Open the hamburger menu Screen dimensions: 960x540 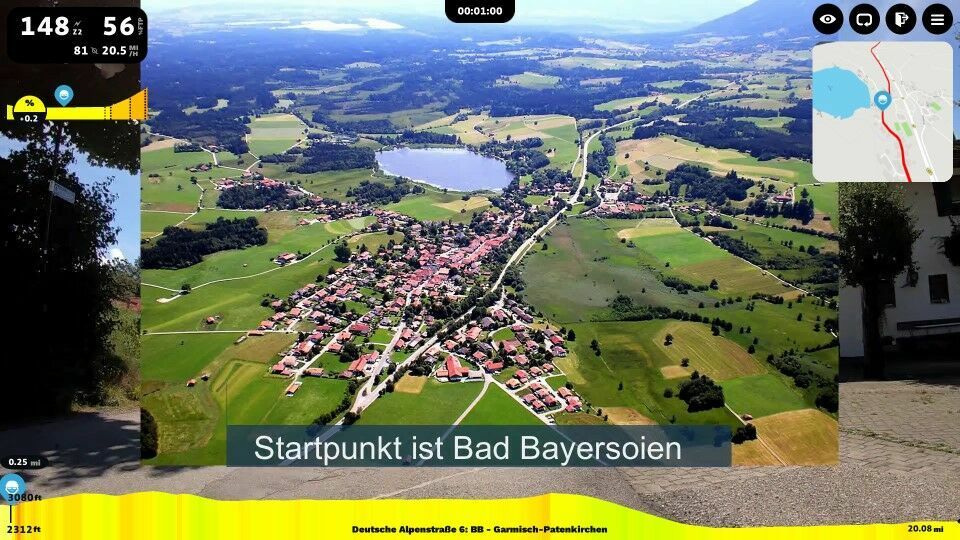tap(937, 19)
